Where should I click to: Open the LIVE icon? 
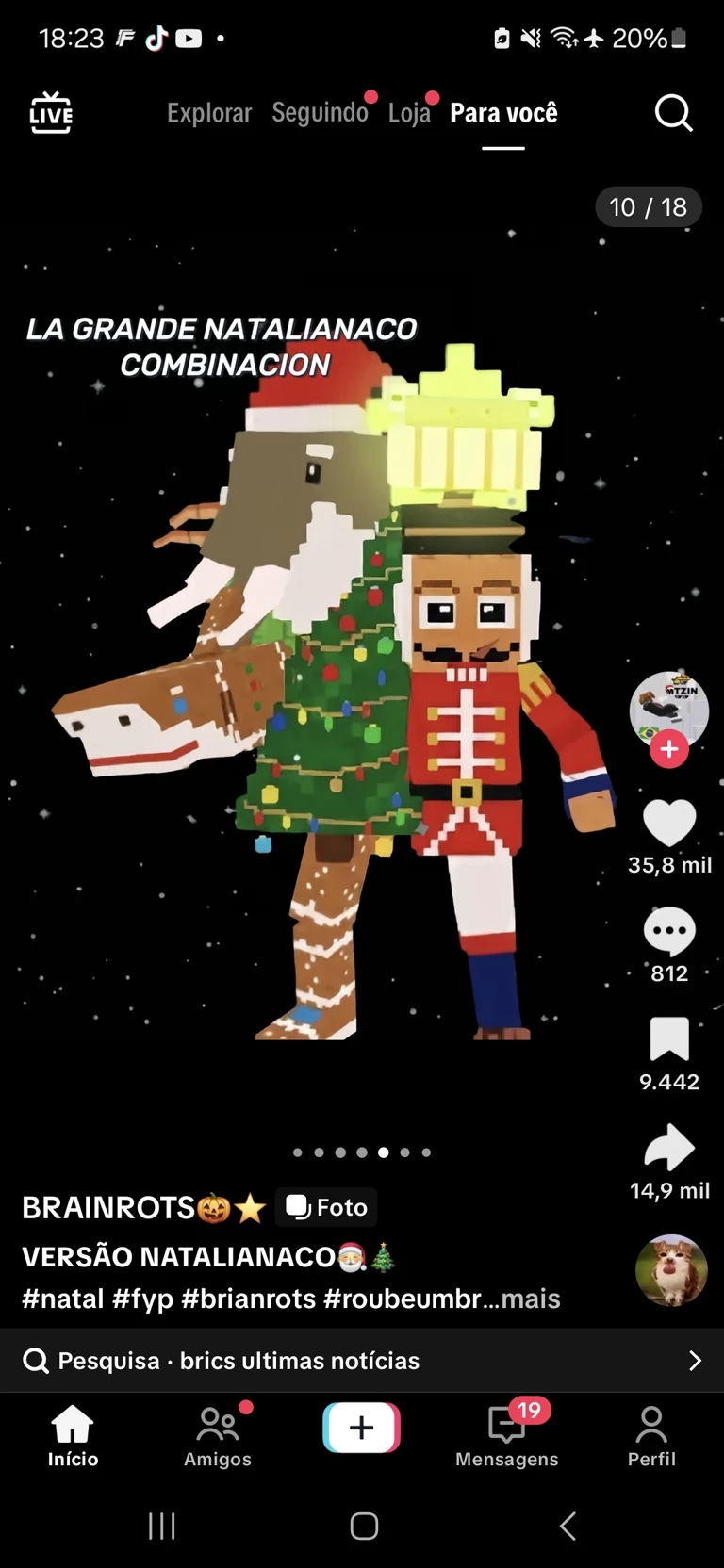click(51, 113)
